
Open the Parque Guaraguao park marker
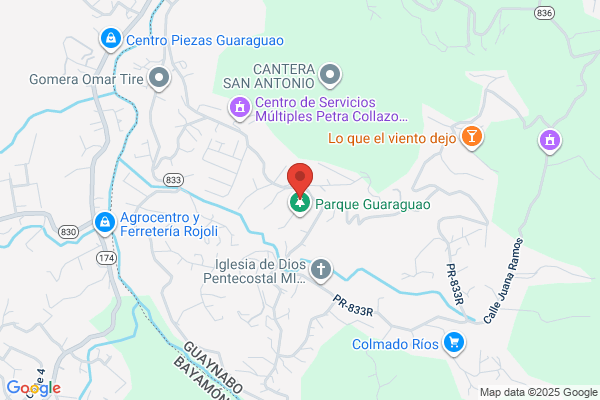(x=300, y=204)
